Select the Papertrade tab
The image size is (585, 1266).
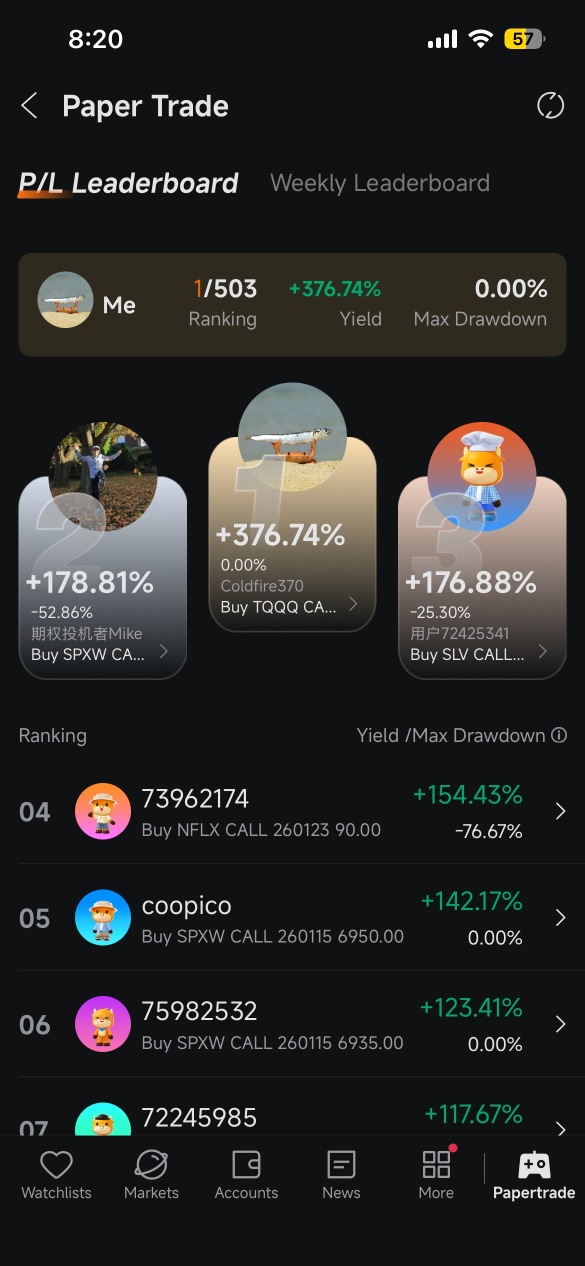(x=534, y=1175)
